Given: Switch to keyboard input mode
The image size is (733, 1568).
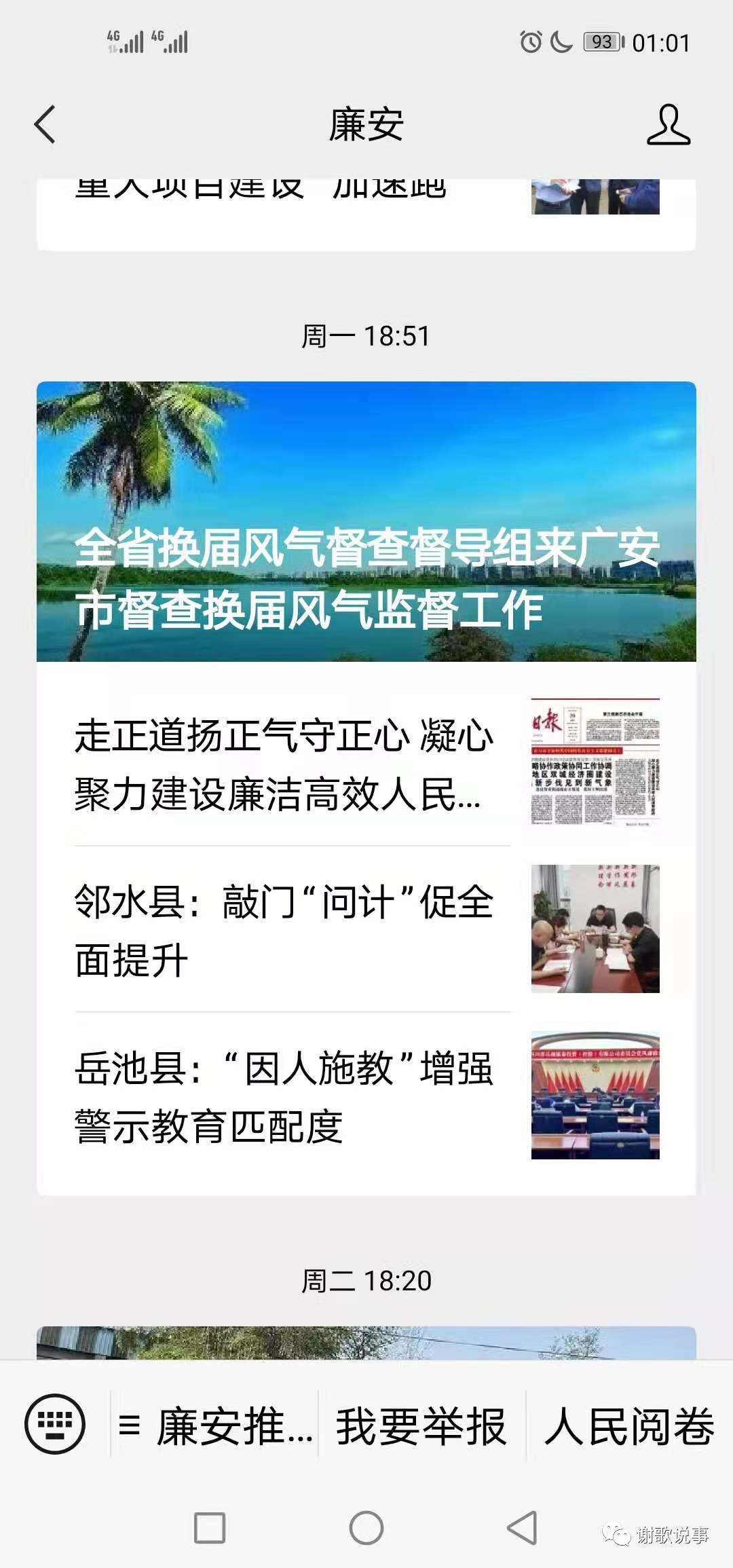Looking at the screenshot, I should point(55,1425).
